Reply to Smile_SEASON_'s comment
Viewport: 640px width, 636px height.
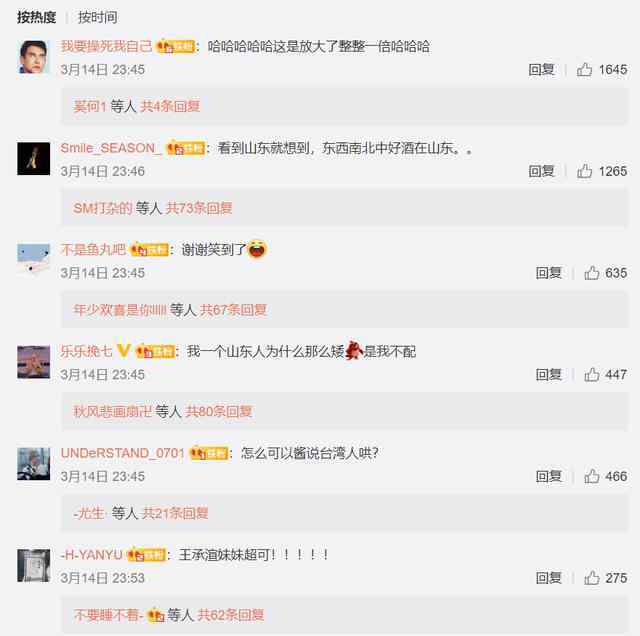(x=541, y=171)
